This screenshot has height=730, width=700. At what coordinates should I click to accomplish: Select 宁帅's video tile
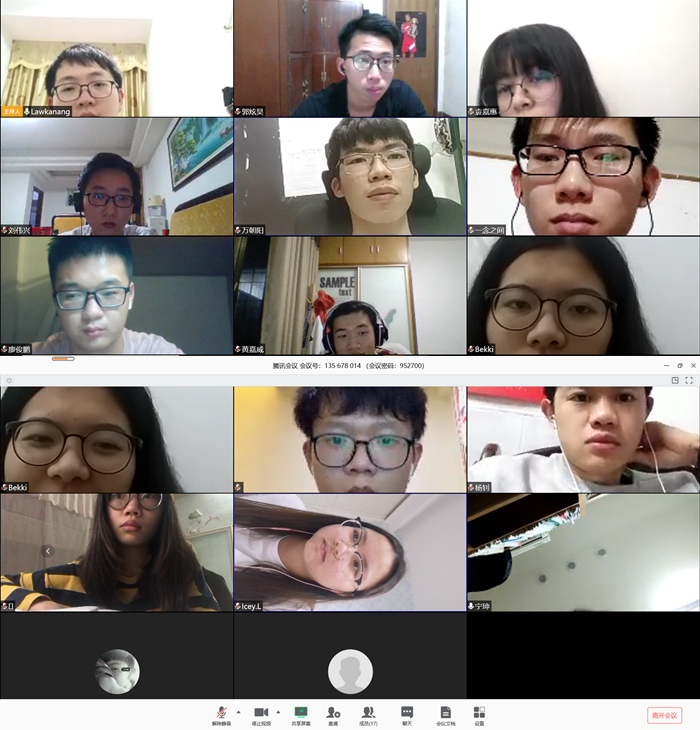tap(583, 552)
